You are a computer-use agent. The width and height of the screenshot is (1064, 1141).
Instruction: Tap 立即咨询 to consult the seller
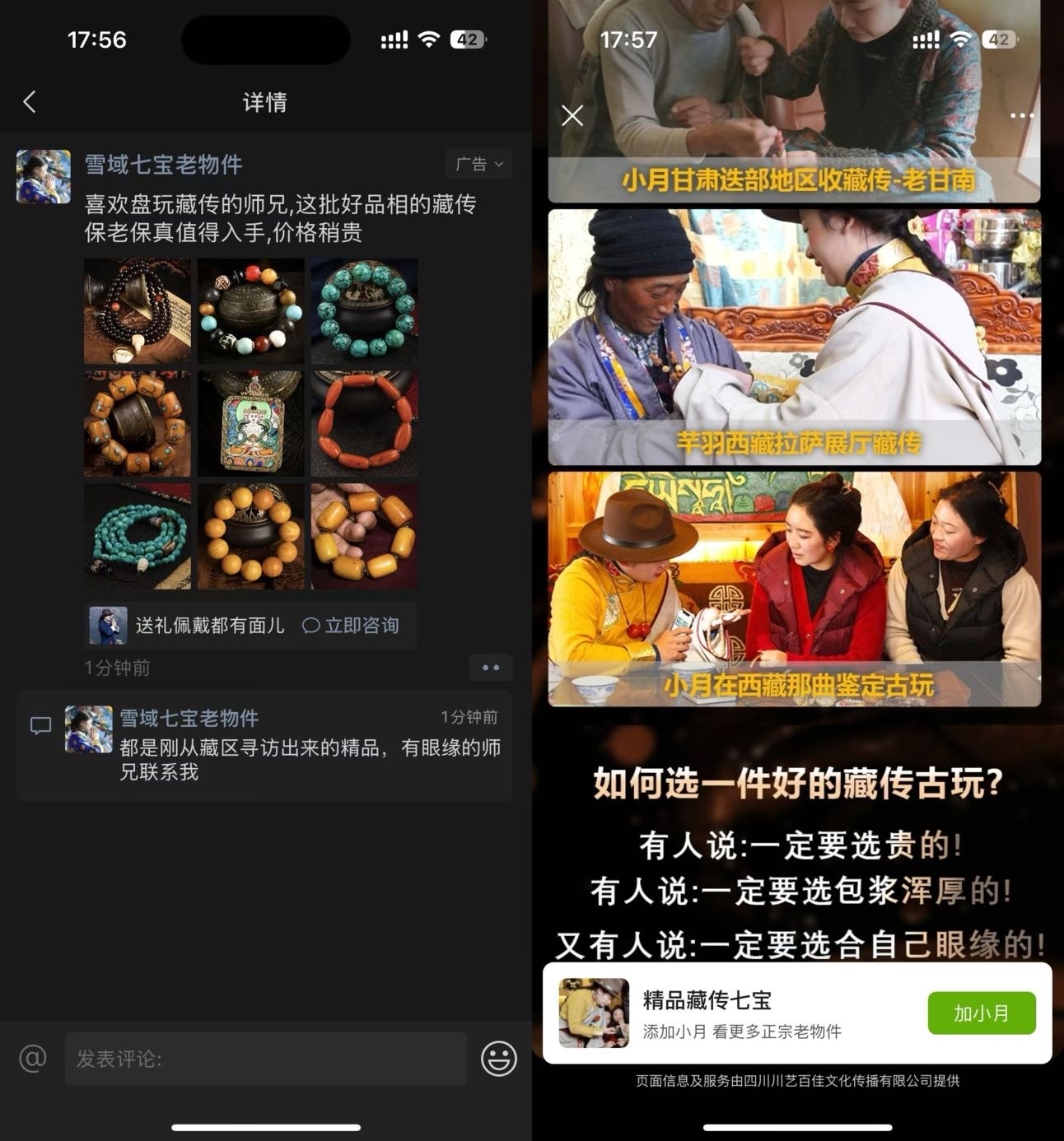point(351,626)
